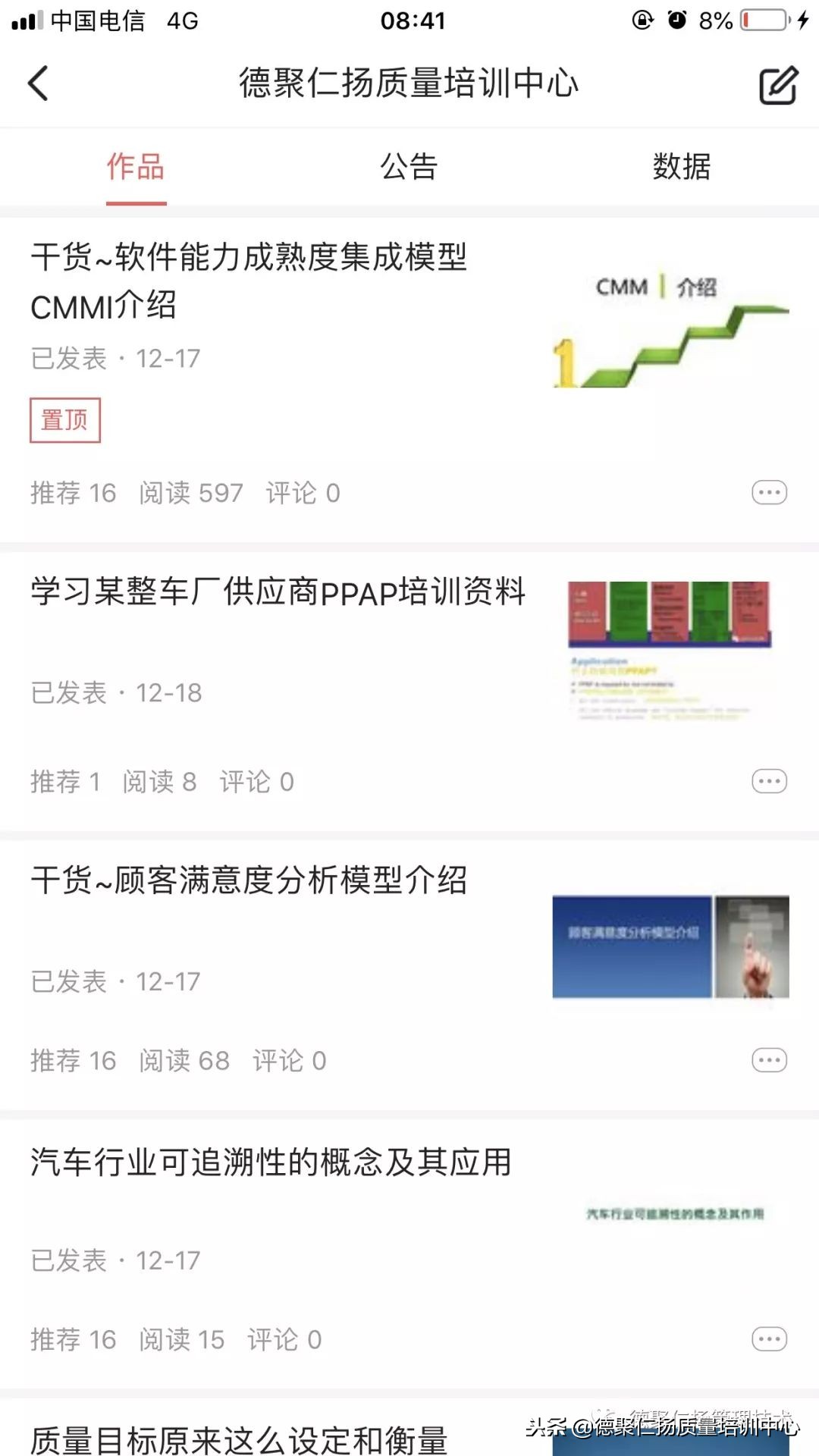Tap the back arrow icon
The width and height of the screenshot is (819, 1456).
(x=39, y=83)
